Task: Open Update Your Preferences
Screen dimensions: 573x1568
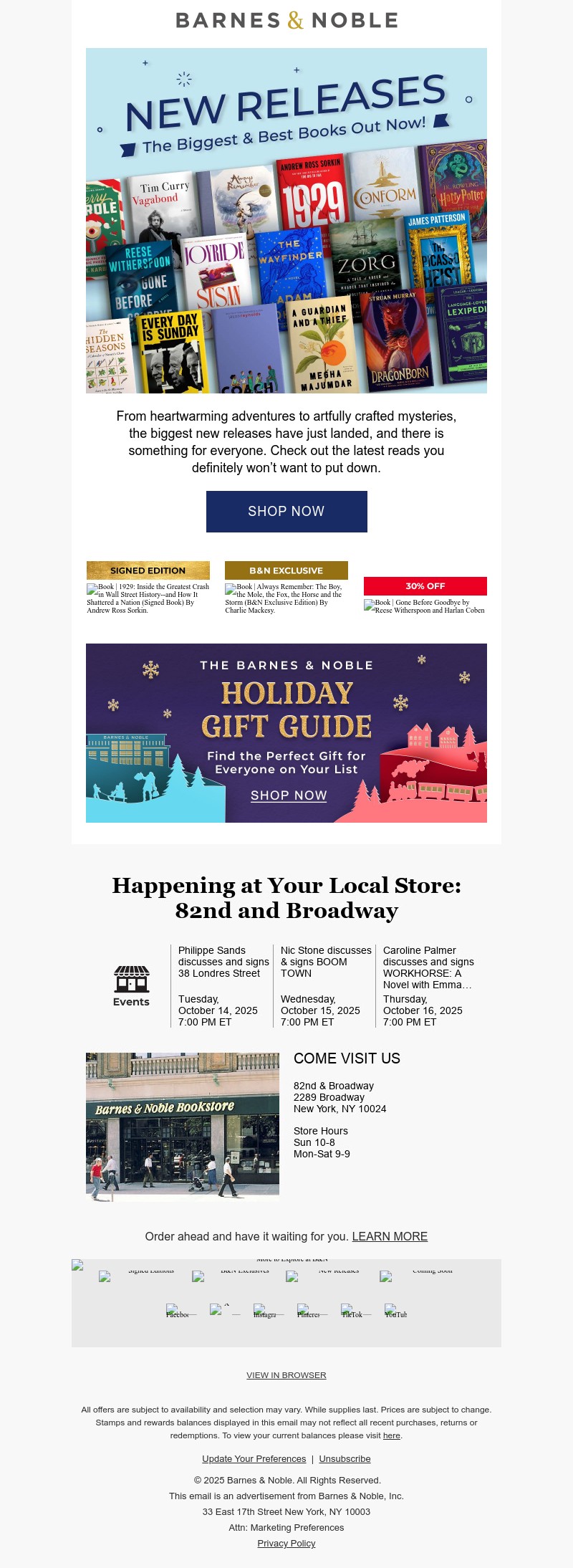Action: (x=254, y=1458)
